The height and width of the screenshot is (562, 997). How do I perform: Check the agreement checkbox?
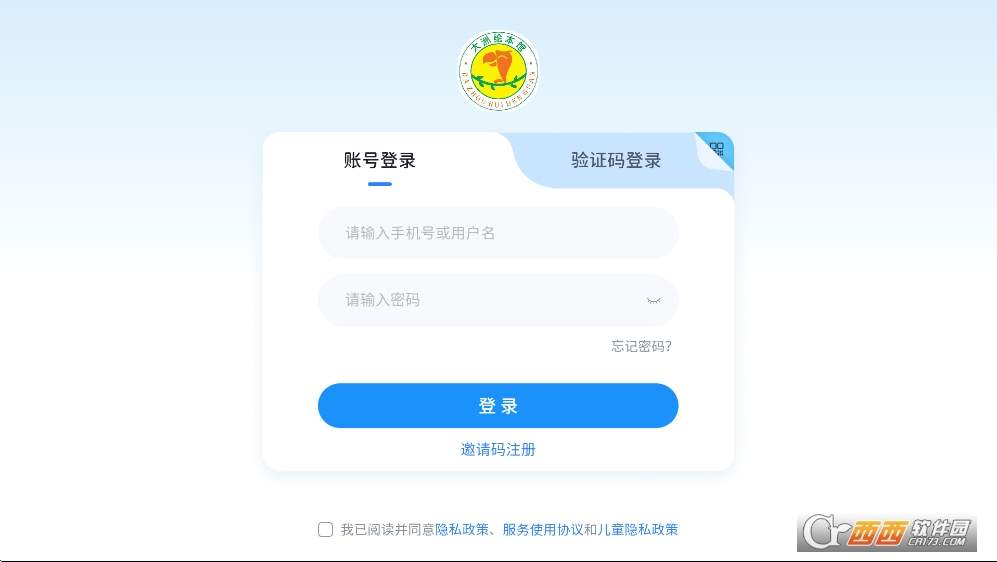click(325, 530)
